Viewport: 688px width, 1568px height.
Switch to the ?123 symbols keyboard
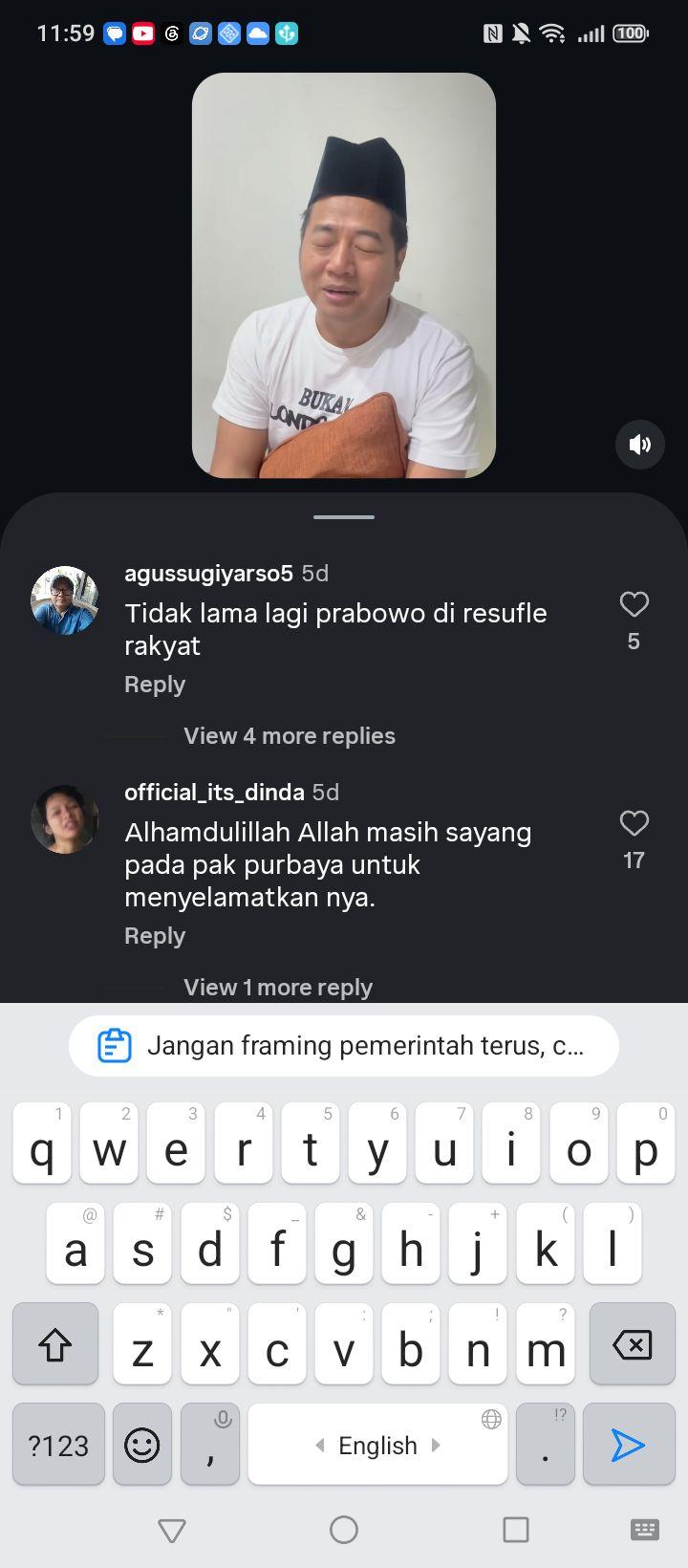[x=58, y=1445]
